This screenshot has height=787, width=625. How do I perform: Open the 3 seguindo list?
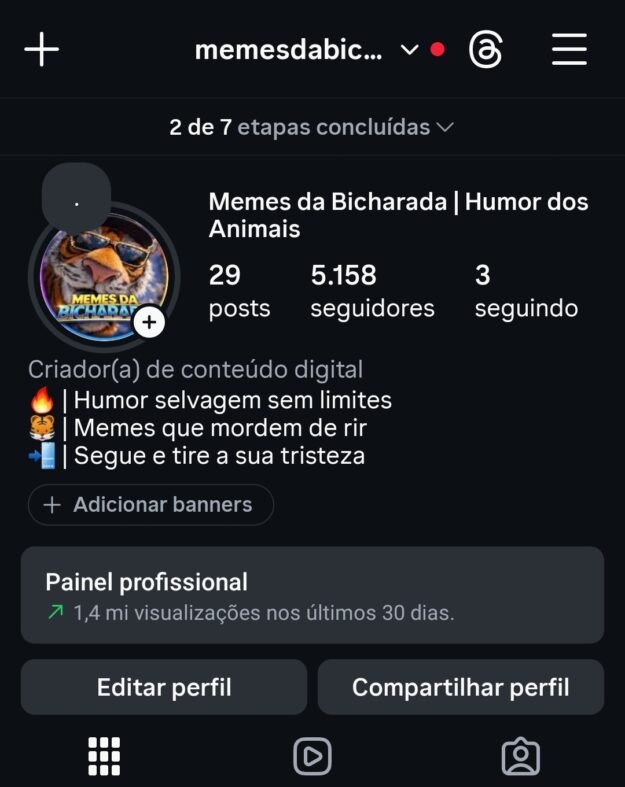[x=526, y=291]
